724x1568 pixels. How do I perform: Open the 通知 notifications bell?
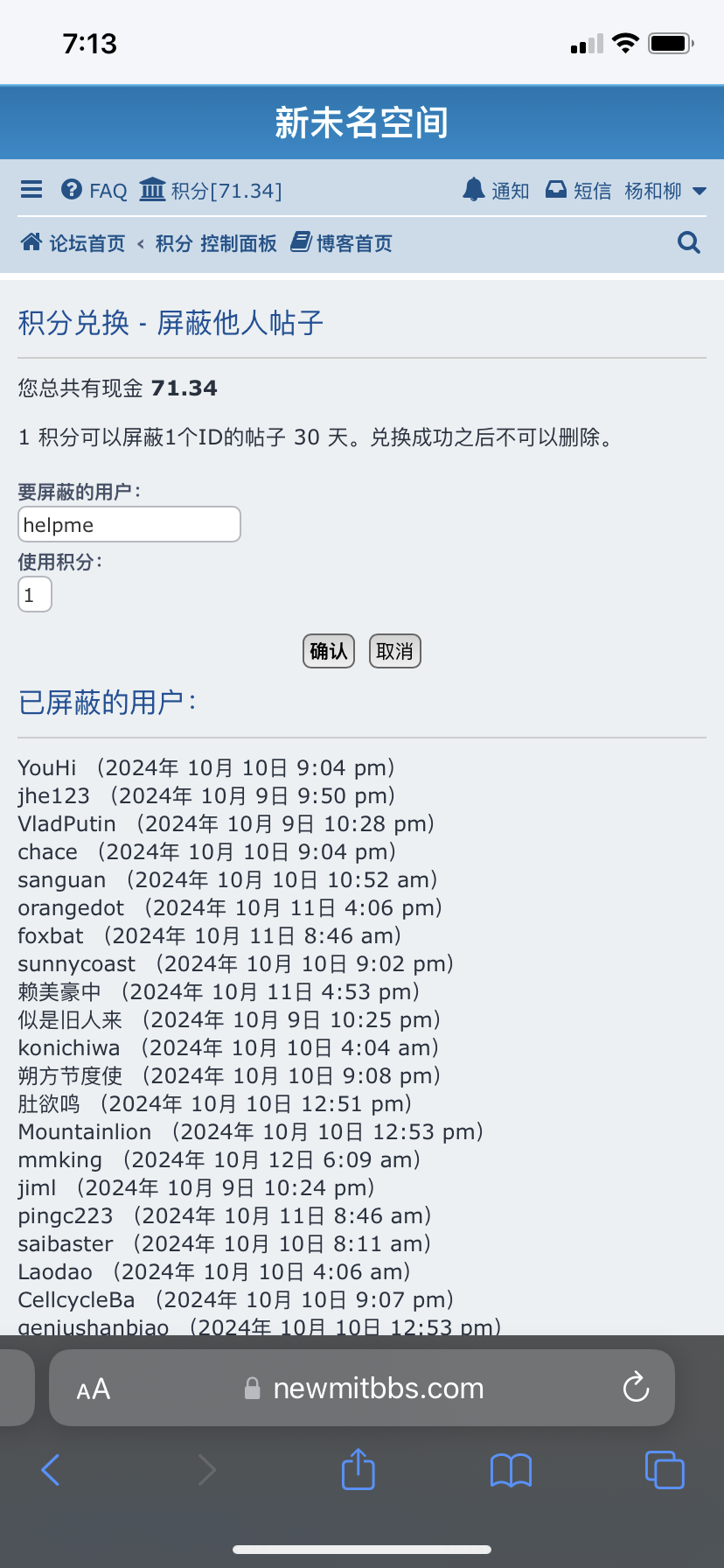[x=496, y=190]
